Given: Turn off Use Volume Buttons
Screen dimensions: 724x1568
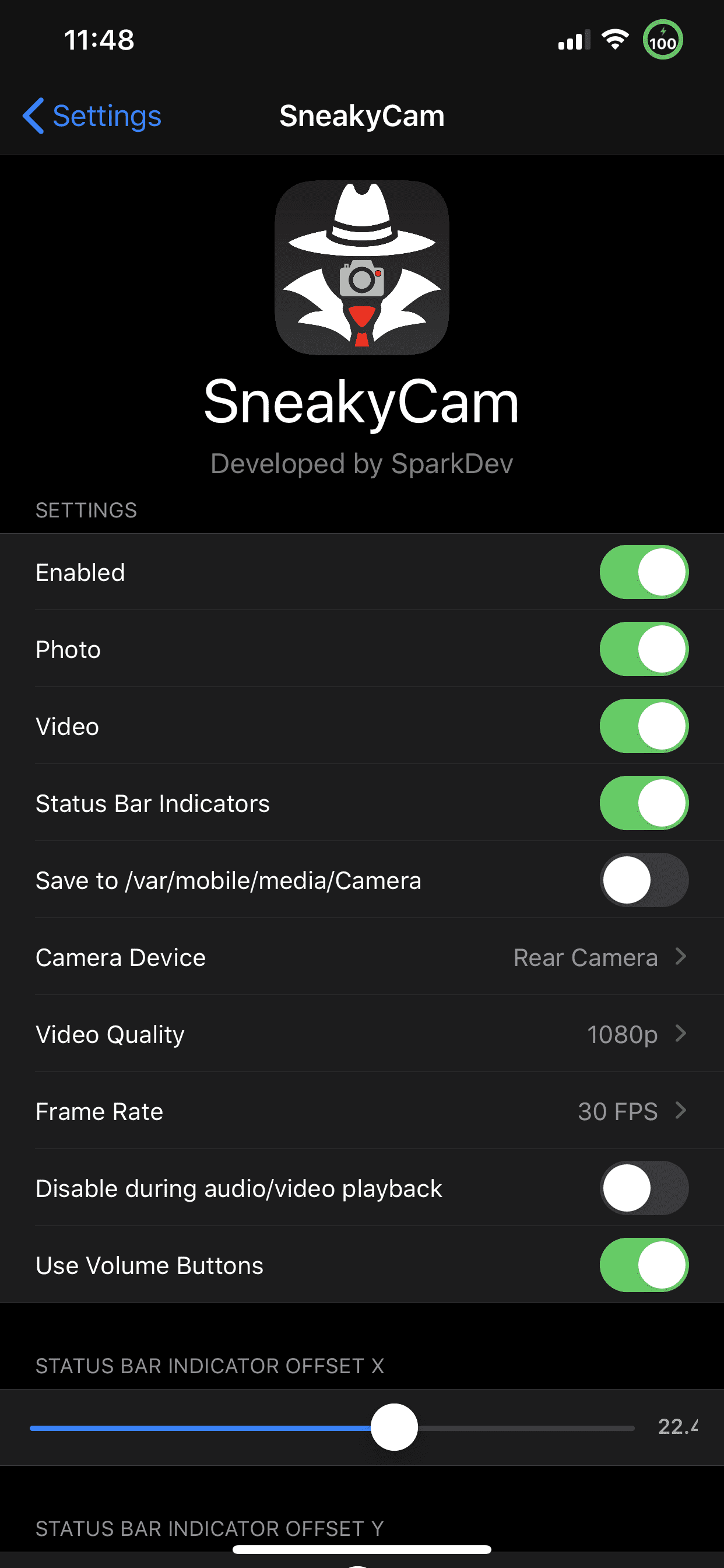Looking at the screenshot, I should click(x=643, y=1265).
